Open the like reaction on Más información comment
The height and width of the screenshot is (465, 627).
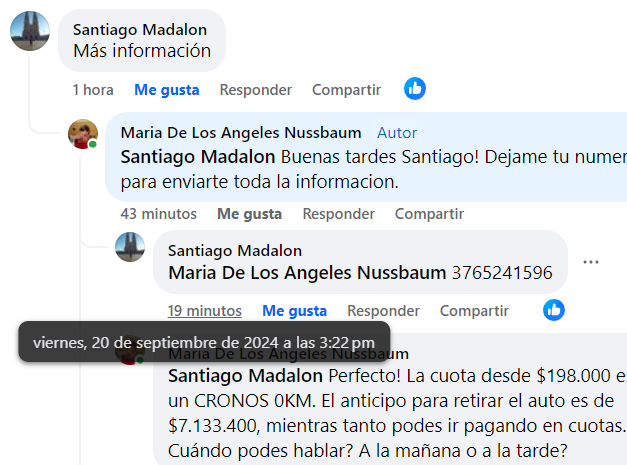(x=415, y=88)
